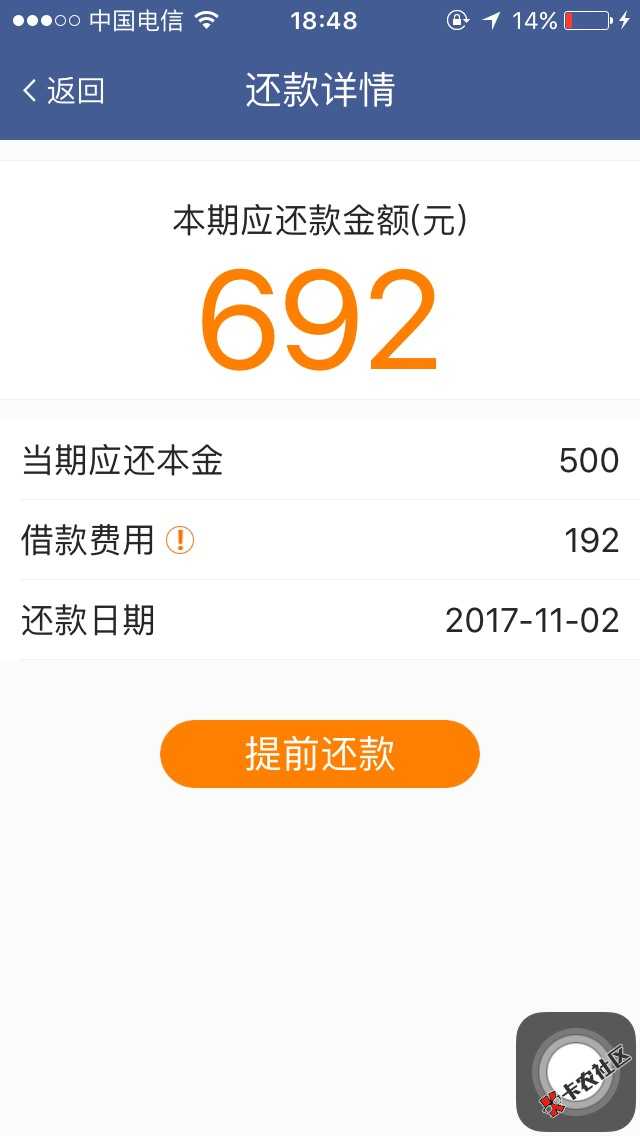The width and height of the screenshot is (640, 1136).
Task: Tap the orange 提前还款 button
Action: 320,753
